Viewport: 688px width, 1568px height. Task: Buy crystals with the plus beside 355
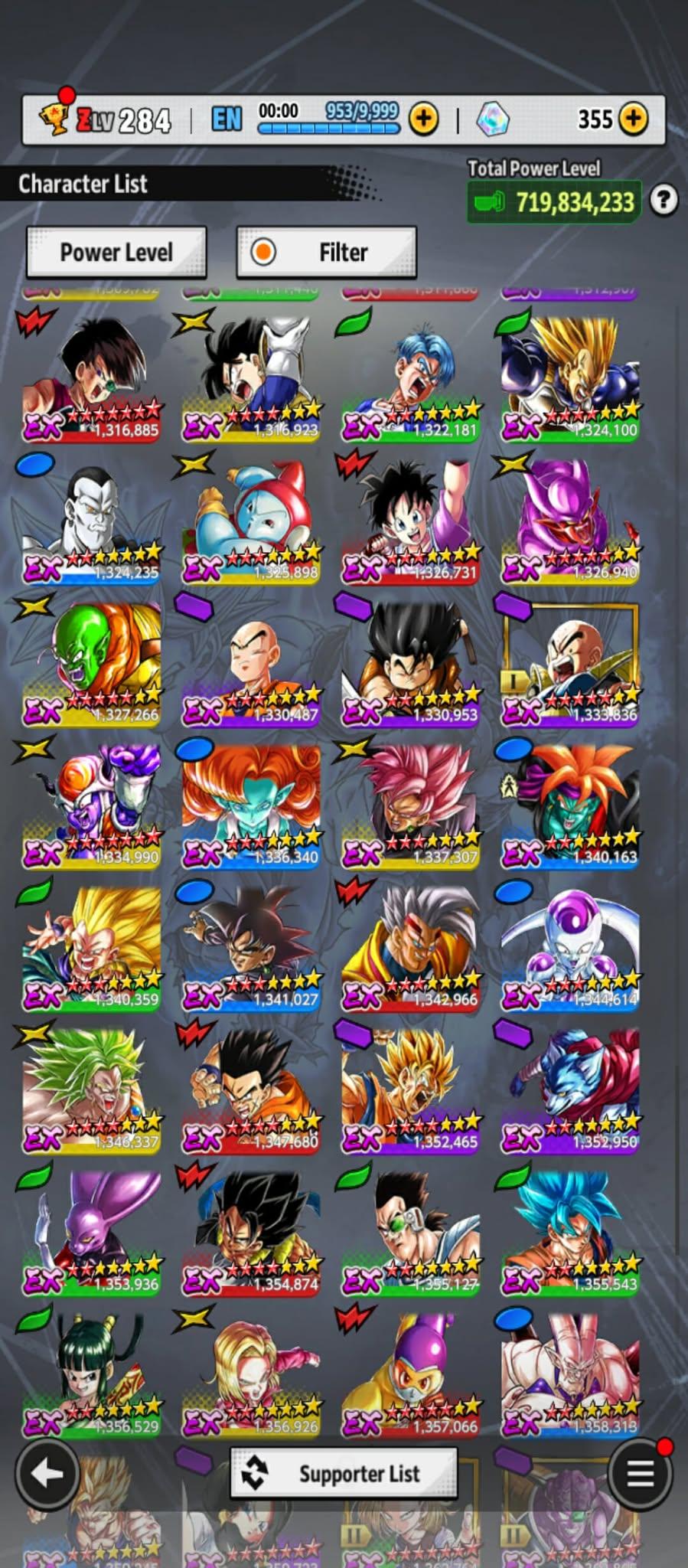click(x=633, y=119)
